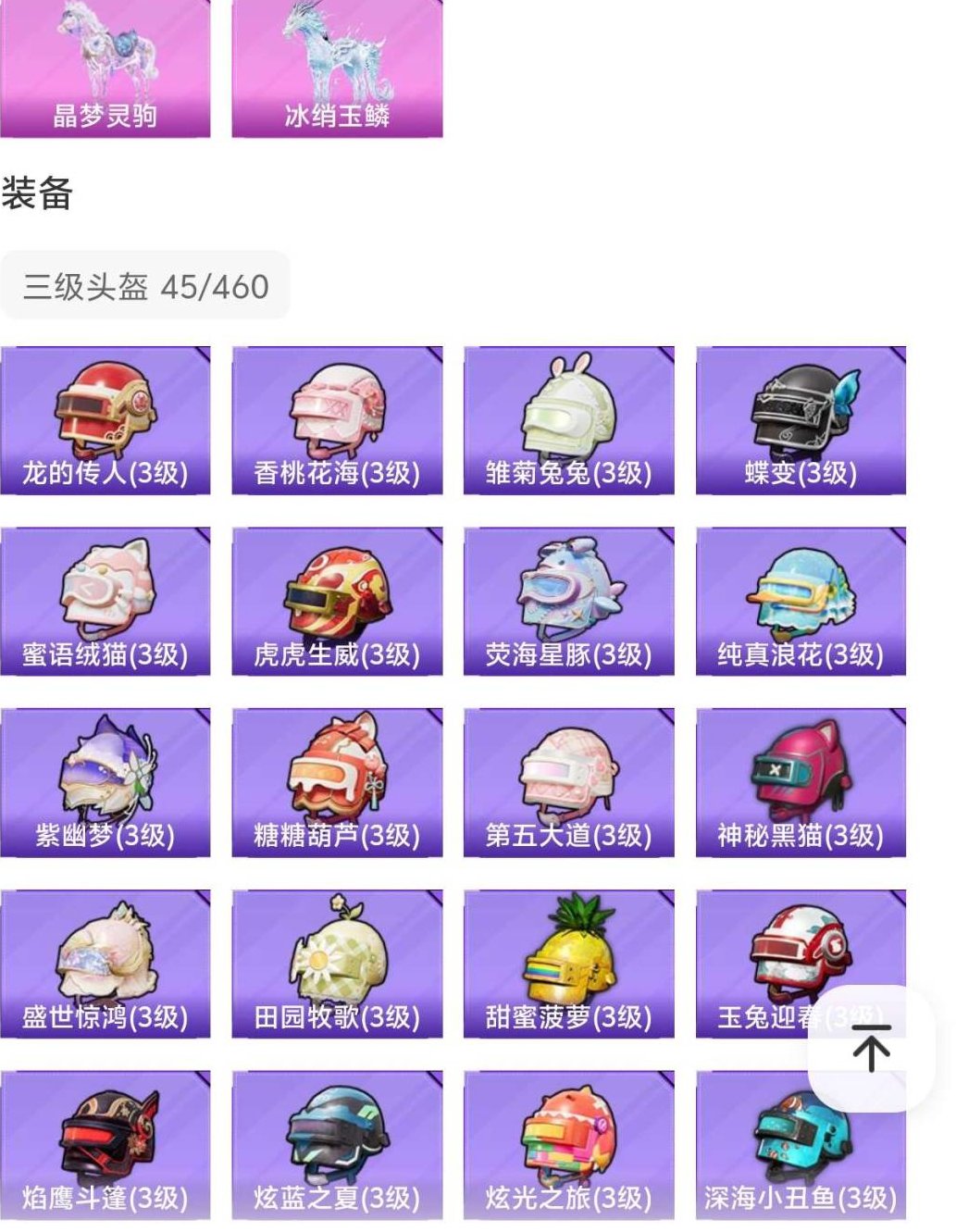
Task: Open the 三级头盔 45/460 filter
Action: [x=143, y=285]
